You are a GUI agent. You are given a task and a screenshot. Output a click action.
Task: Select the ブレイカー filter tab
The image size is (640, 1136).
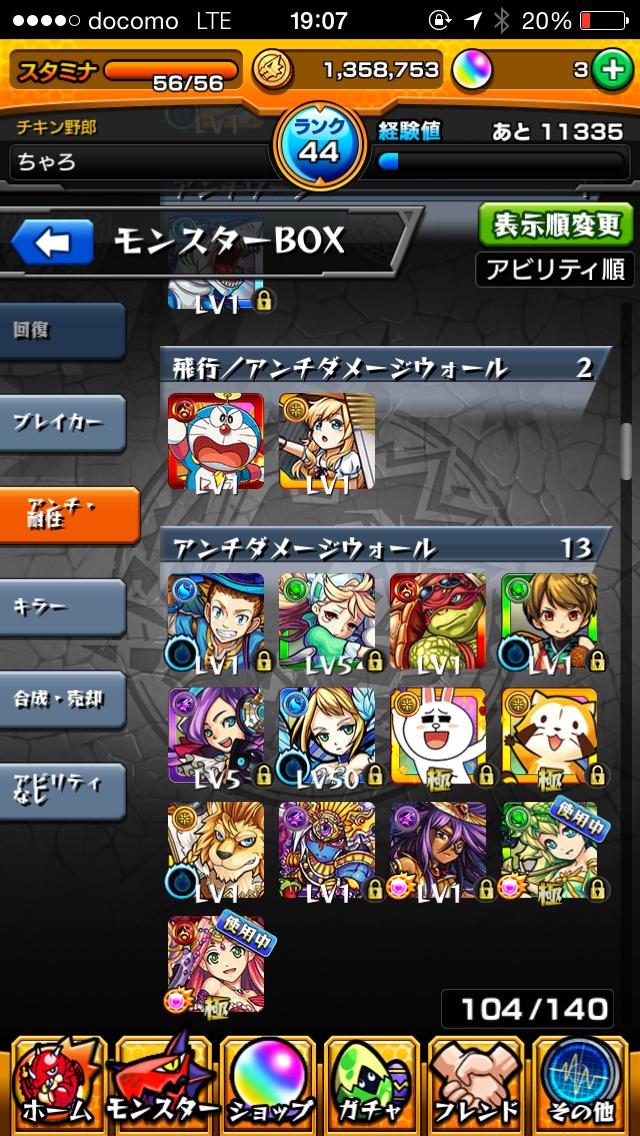pyautogui.click(x=62, y=422)
